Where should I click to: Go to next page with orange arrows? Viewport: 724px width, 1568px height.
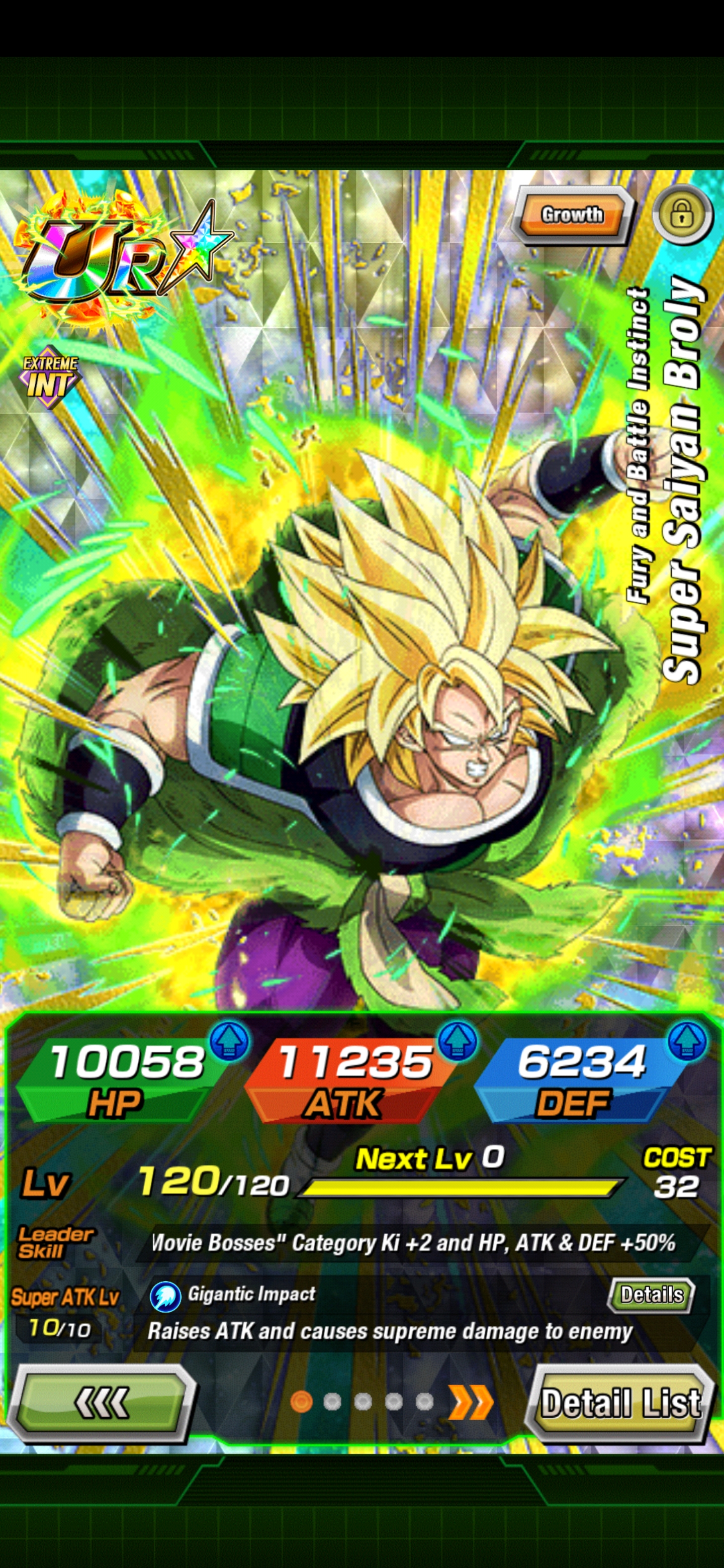pos(470,1403)
